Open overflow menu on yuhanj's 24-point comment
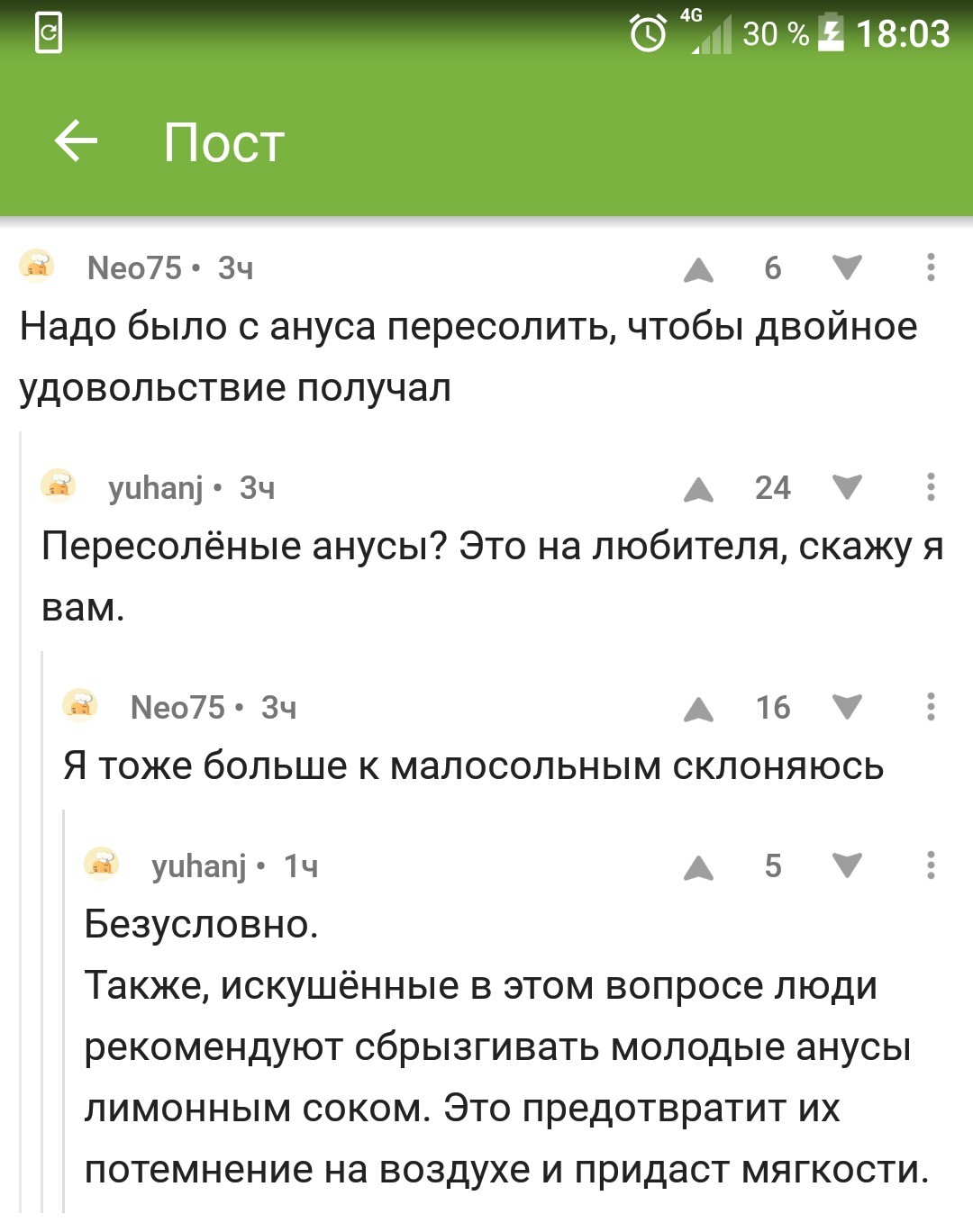Image resolution: width=973 pixels, height=1232 pixels. point(931,487)
